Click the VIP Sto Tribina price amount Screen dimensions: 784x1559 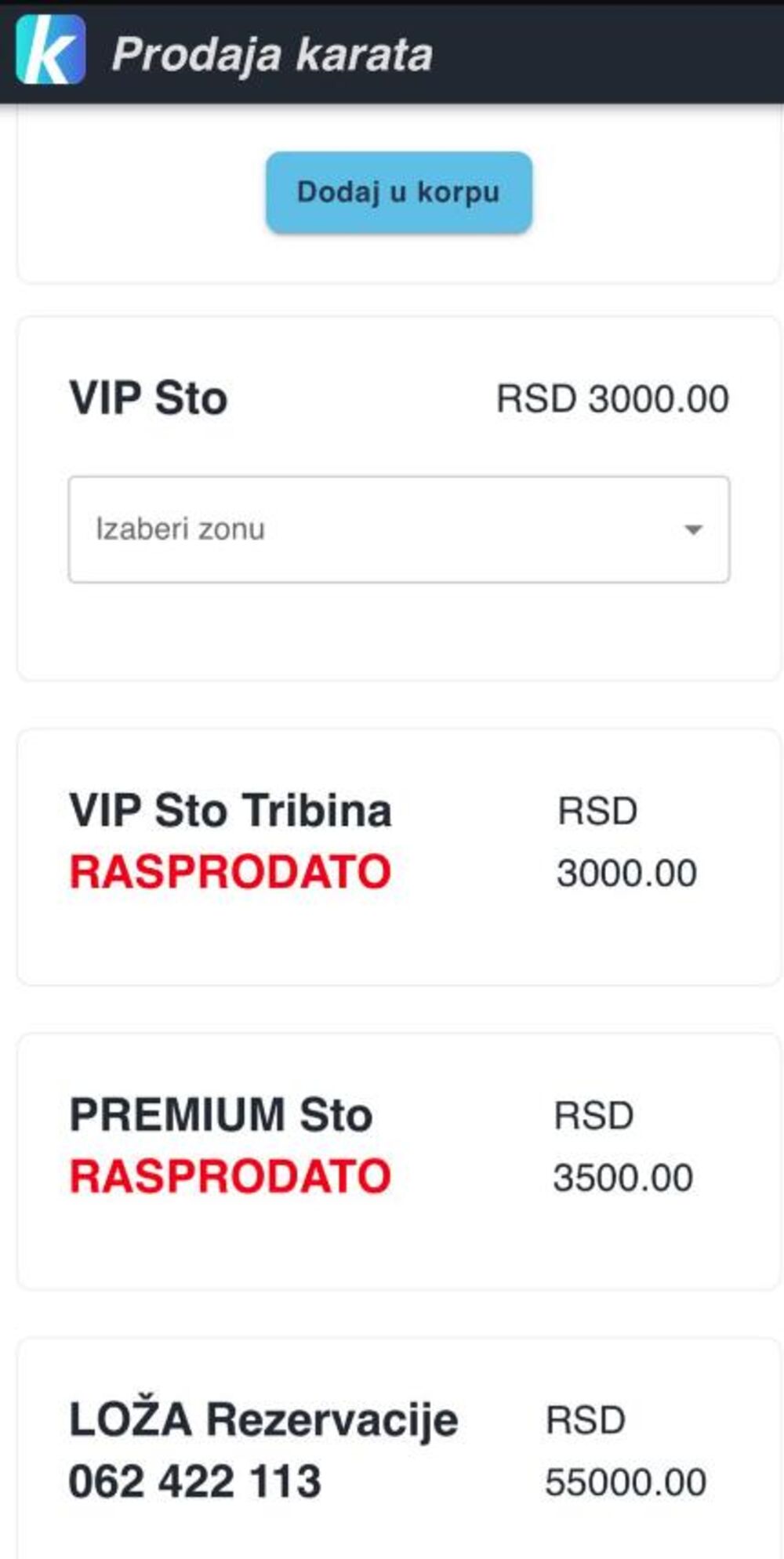[x=627, y=869]
